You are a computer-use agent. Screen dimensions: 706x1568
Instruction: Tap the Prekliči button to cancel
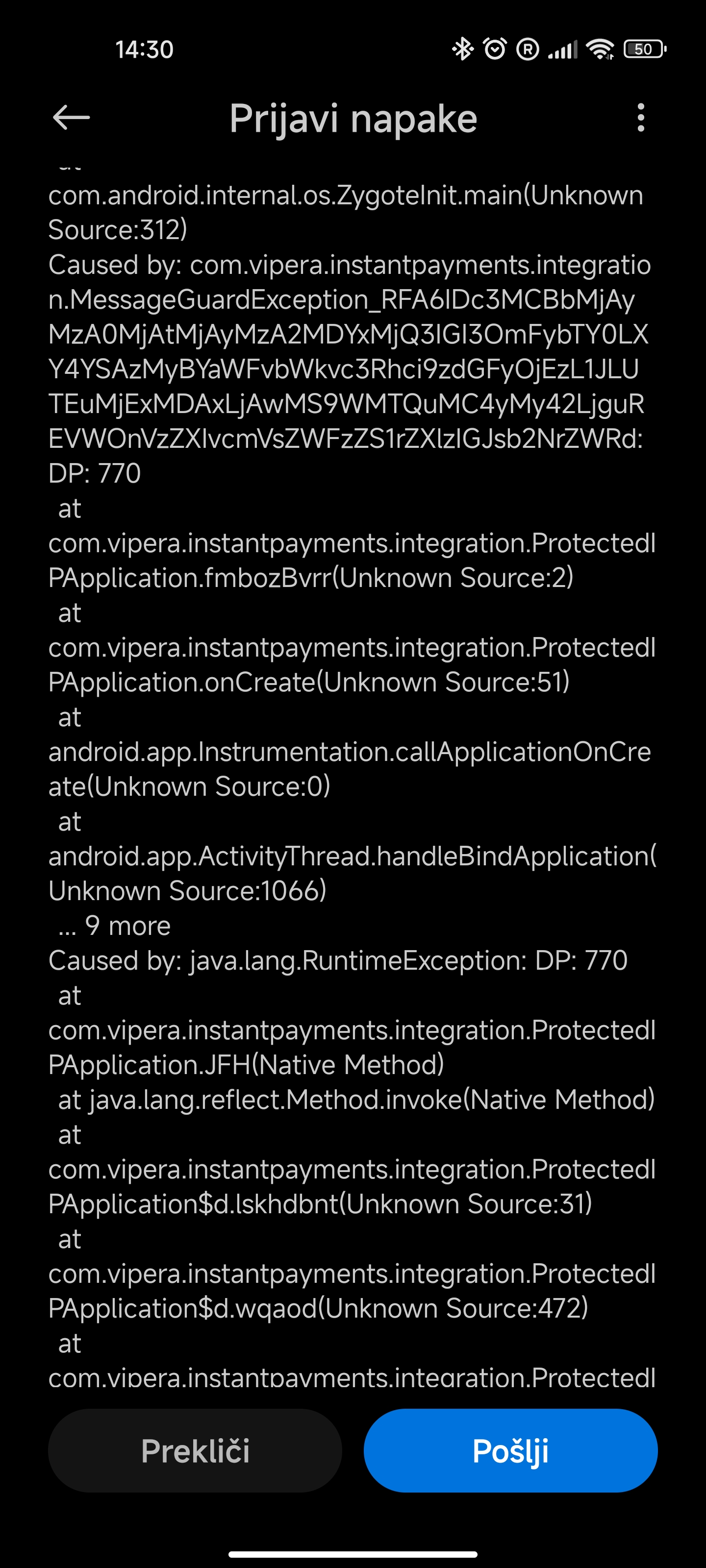point(195,1450)
